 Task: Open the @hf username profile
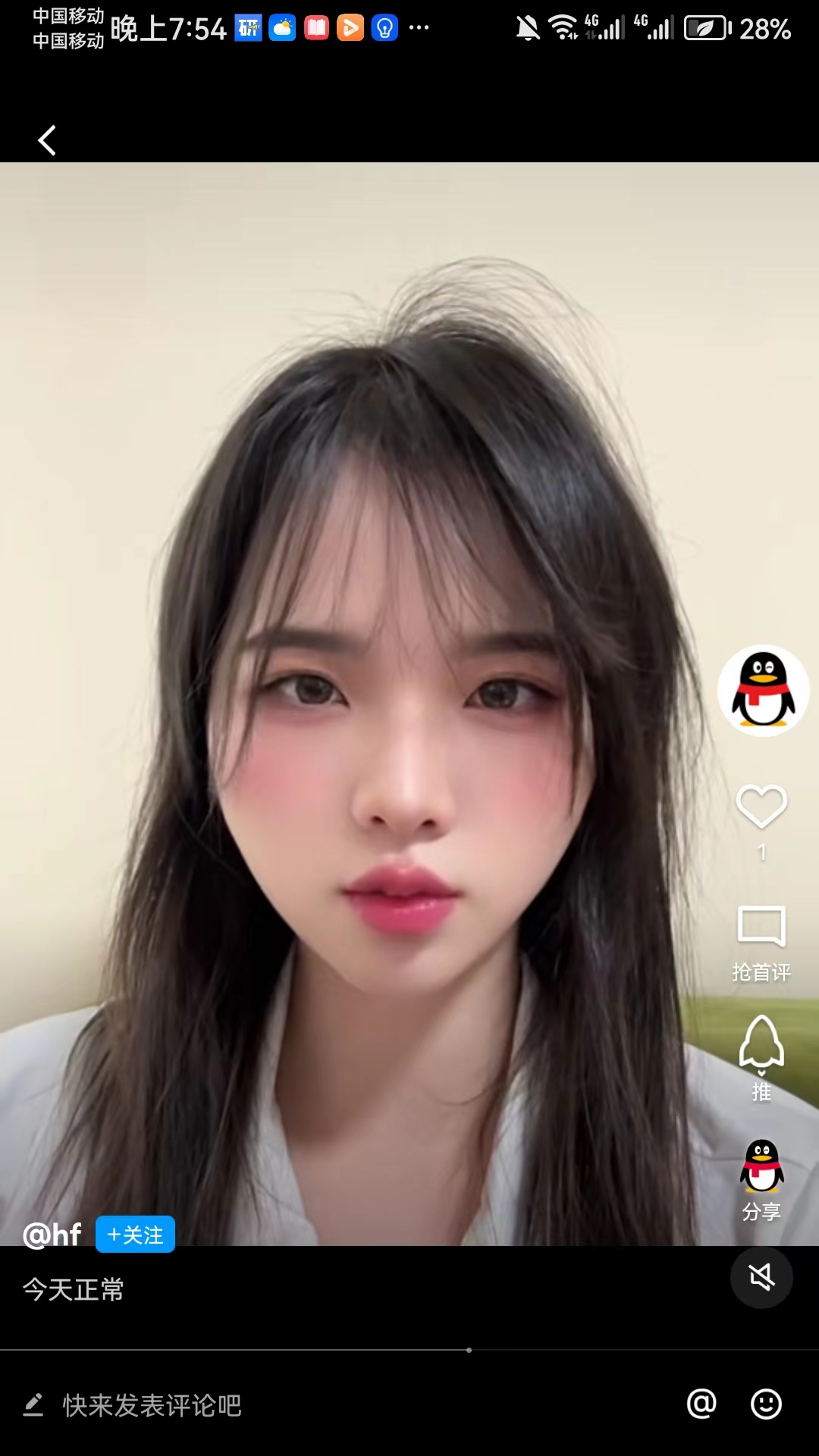coord(52,1235)
